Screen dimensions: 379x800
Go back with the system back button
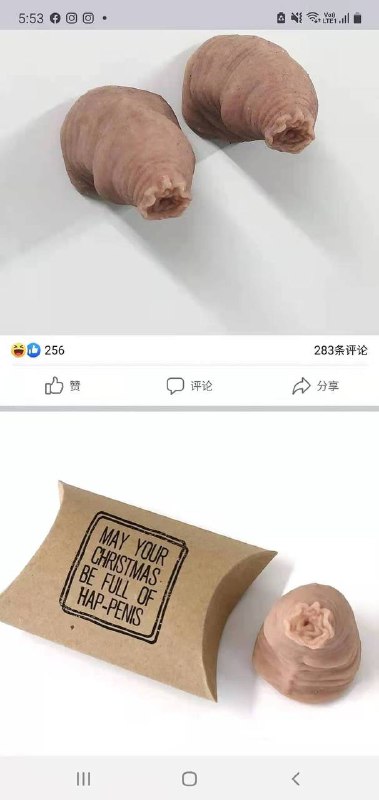pyautogui.click(x=295, y=779)
